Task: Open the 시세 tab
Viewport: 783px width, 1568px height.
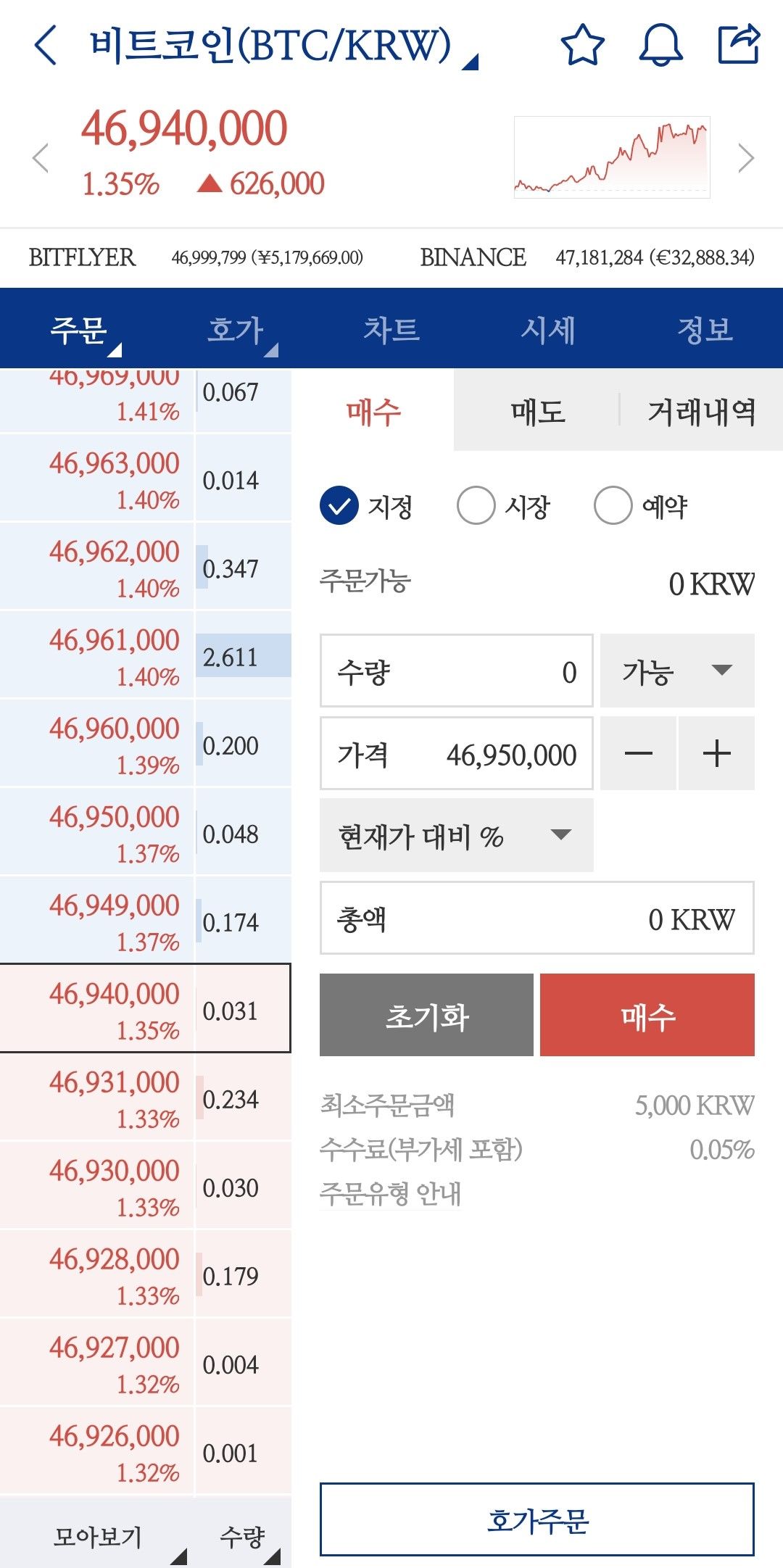Action: click(x=548, y=330)
